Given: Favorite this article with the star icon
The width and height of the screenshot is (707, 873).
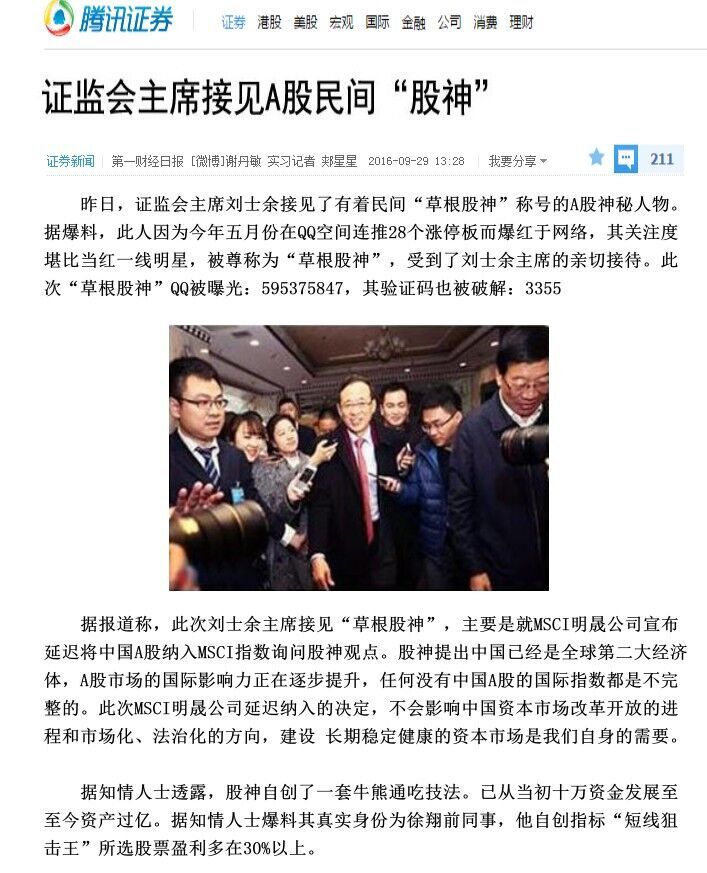Looking at the screenshot, I should pyautogui.click(x=596, y=157).
